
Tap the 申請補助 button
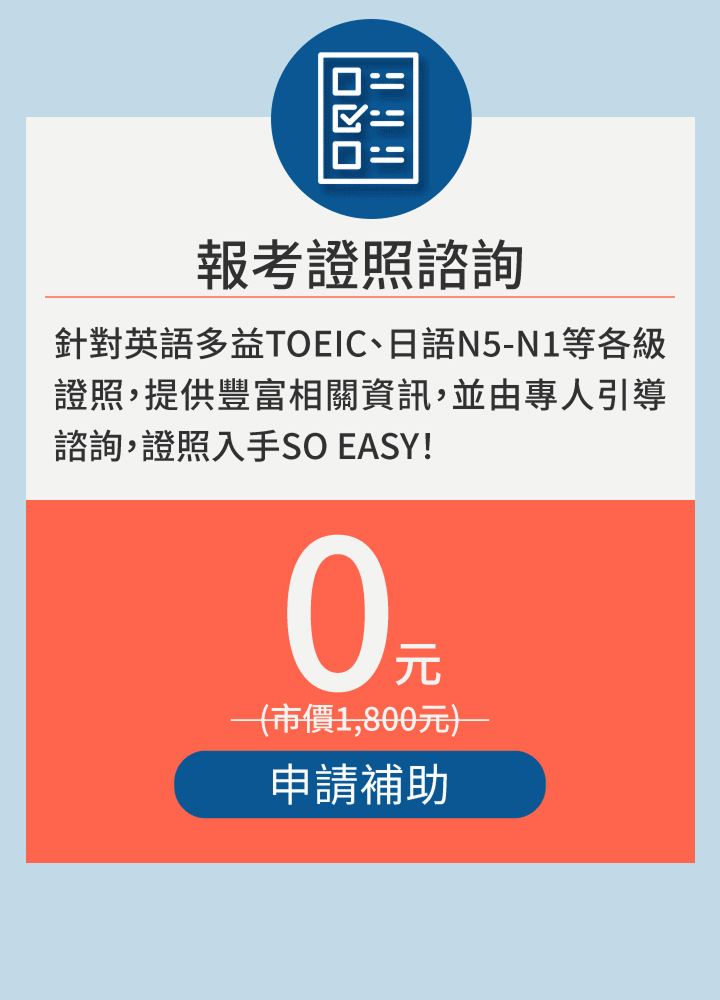tap(360, 785)
